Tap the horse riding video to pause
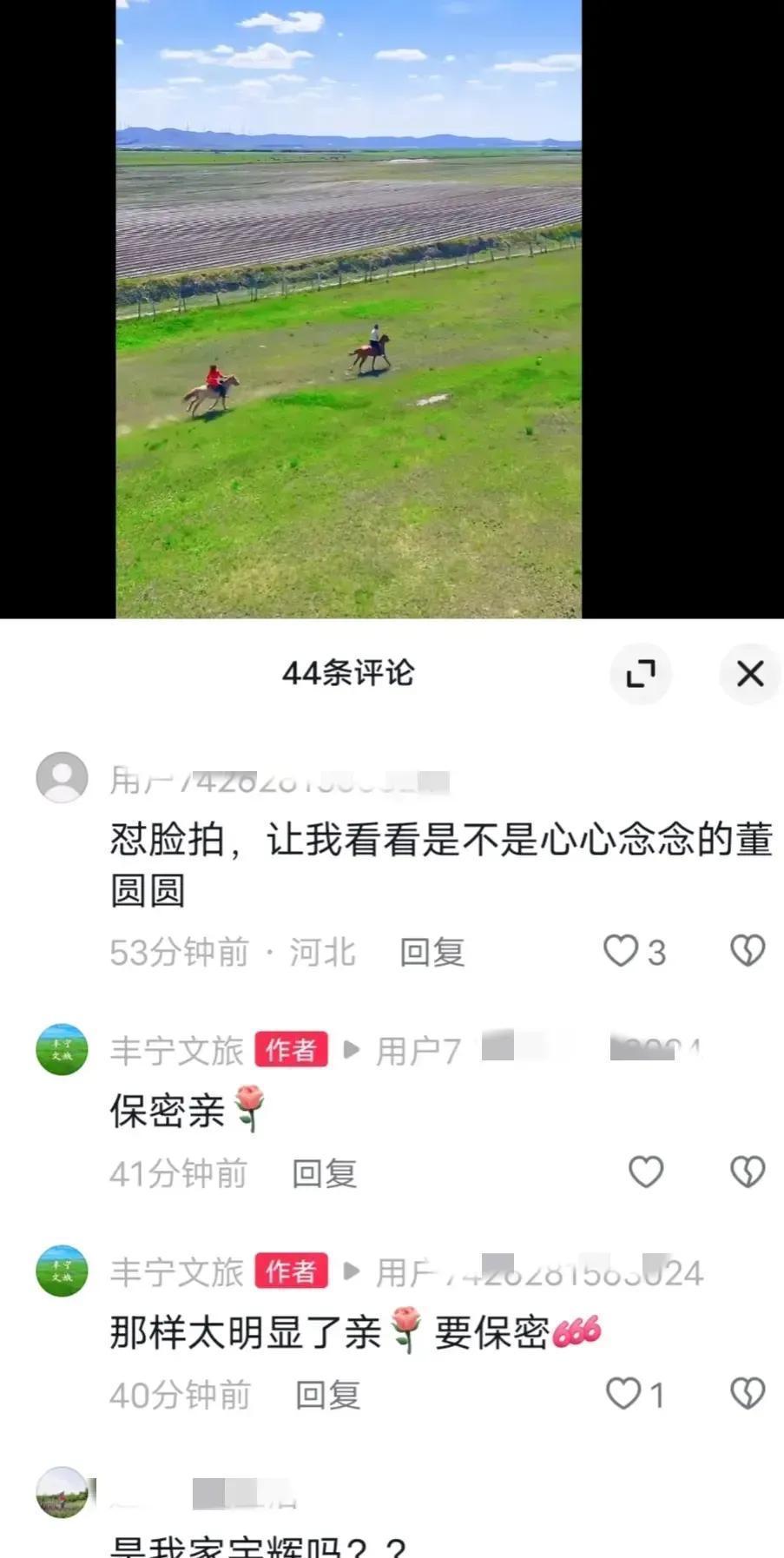 click(x=348, y=308)
